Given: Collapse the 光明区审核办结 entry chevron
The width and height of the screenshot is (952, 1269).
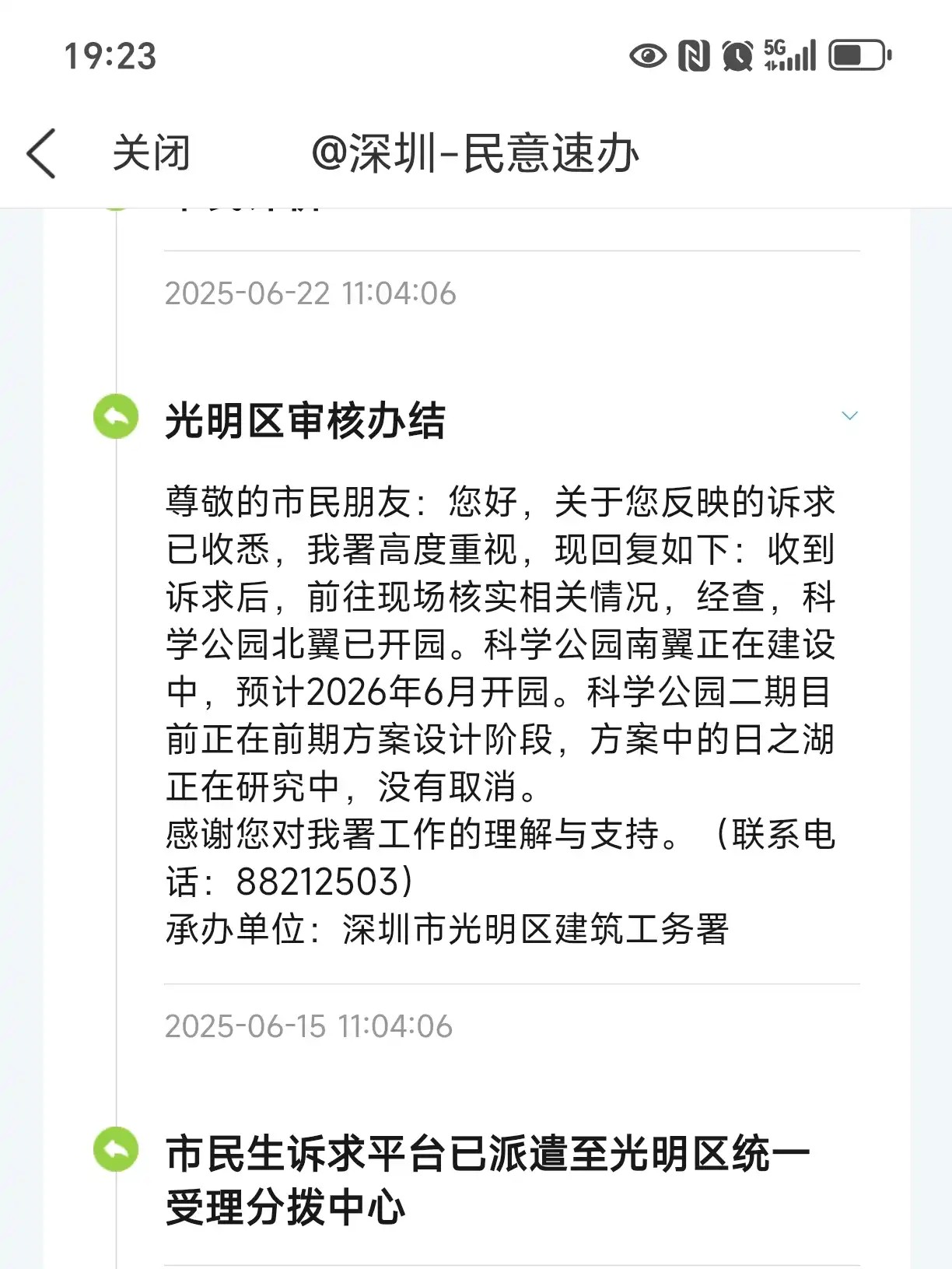Looking at the screenshot, I should (849, 416).
